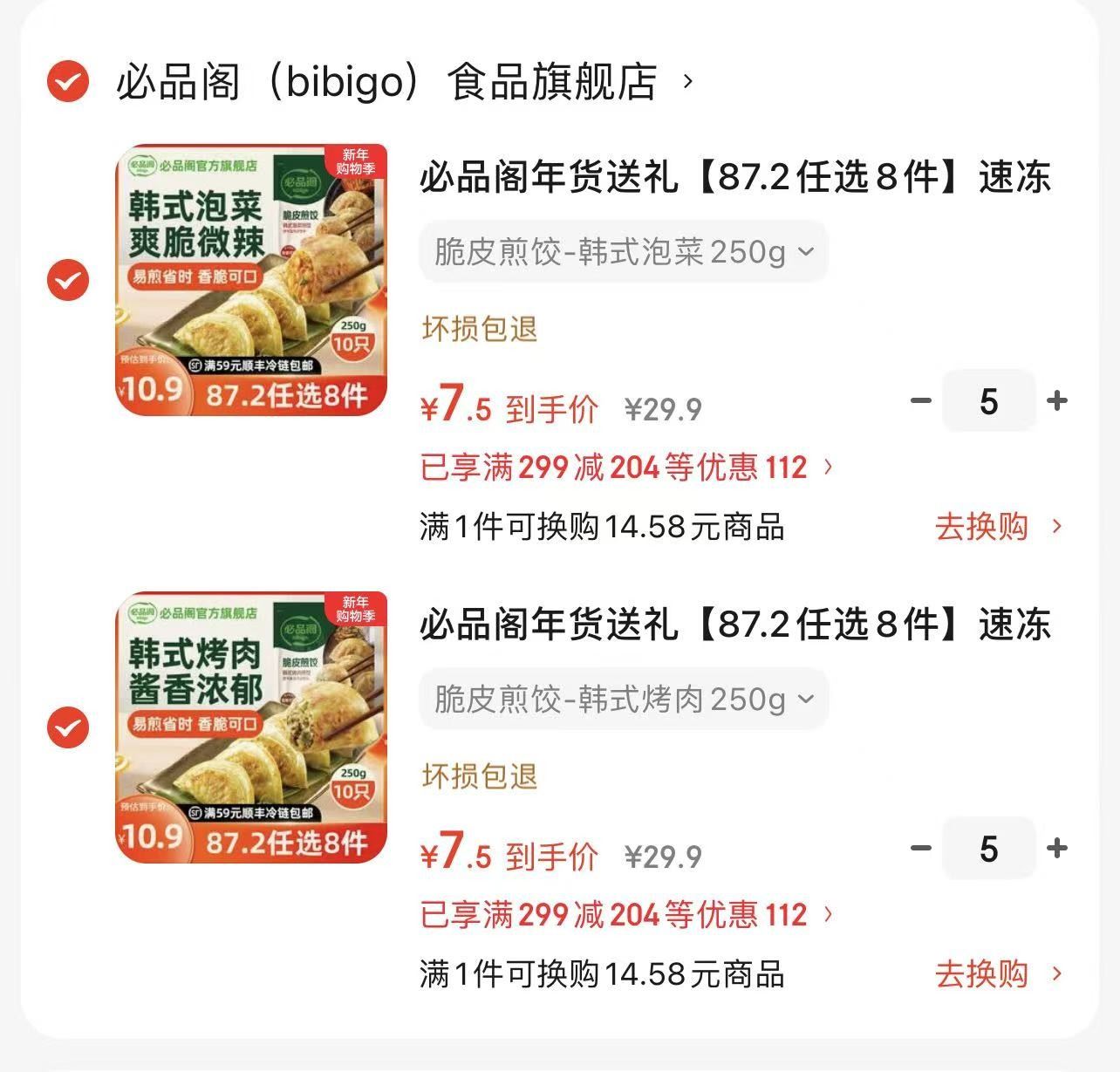Change the 脆皮煎饺-韩式烤肉 250g variant
This screenshot has height=1072, width=1120.
[x=623, y=700]
